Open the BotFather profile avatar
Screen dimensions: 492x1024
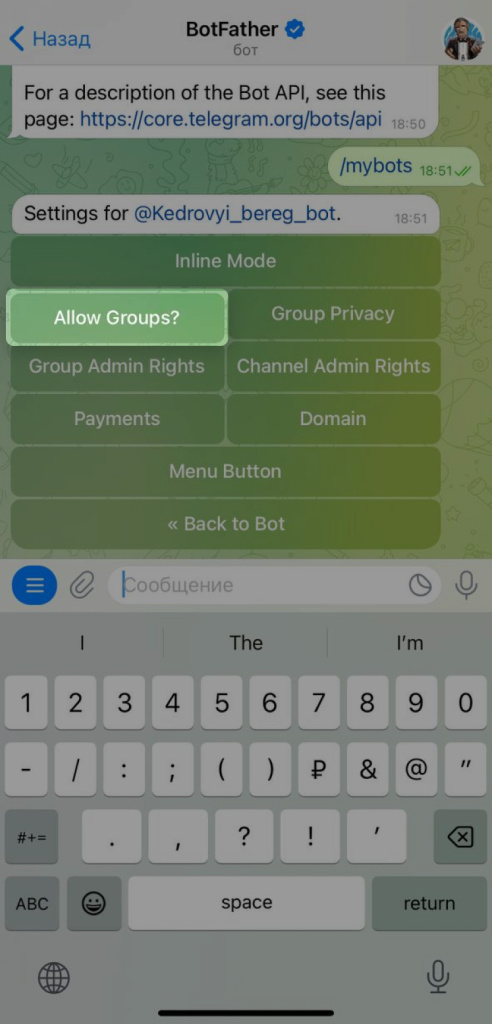(x=463, y=39)
